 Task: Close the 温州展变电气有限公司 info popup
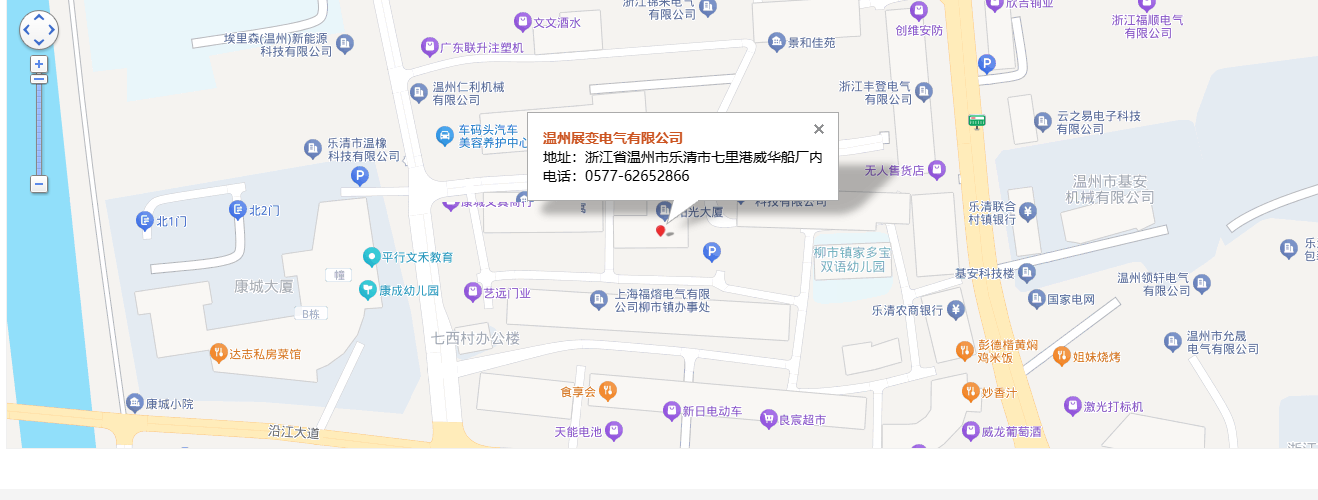point(819,129)
